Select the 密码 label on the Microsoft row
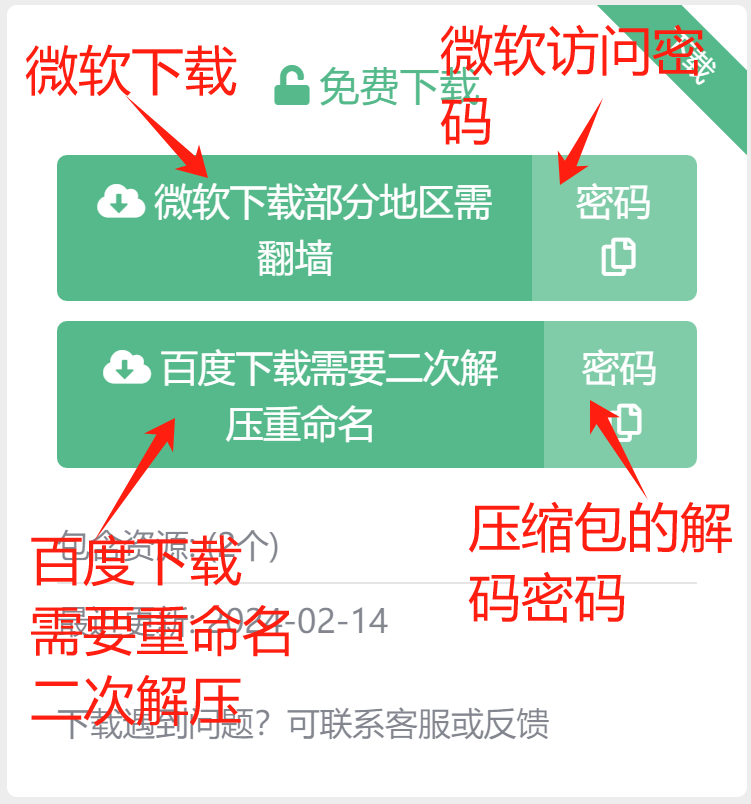Screen dimensions: 751x804 pyautogui.click(x=614, y=204)
